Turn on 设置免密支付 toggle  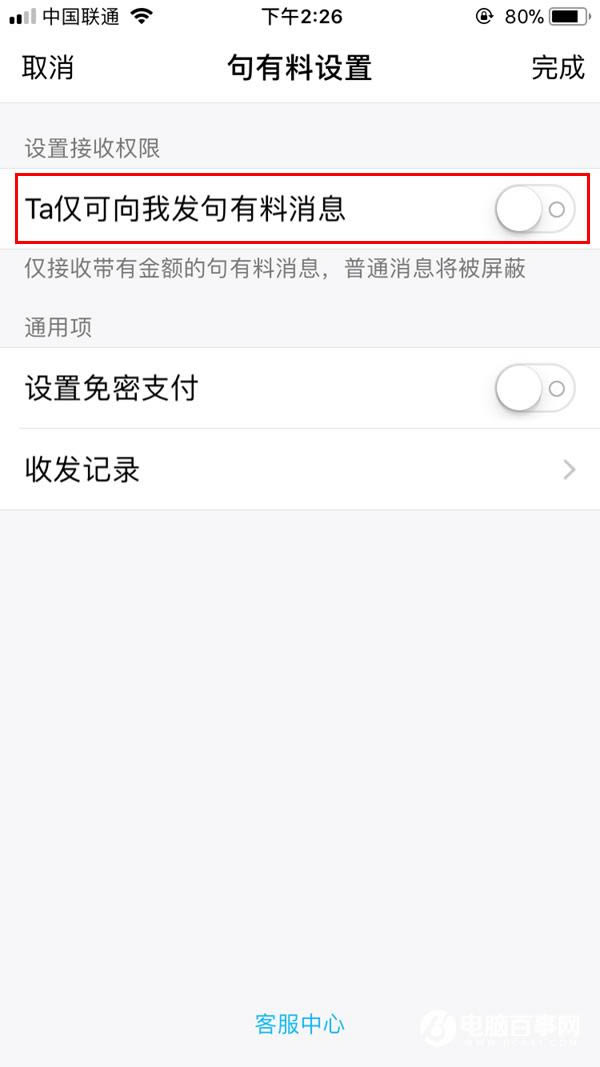tap(535, 388)
